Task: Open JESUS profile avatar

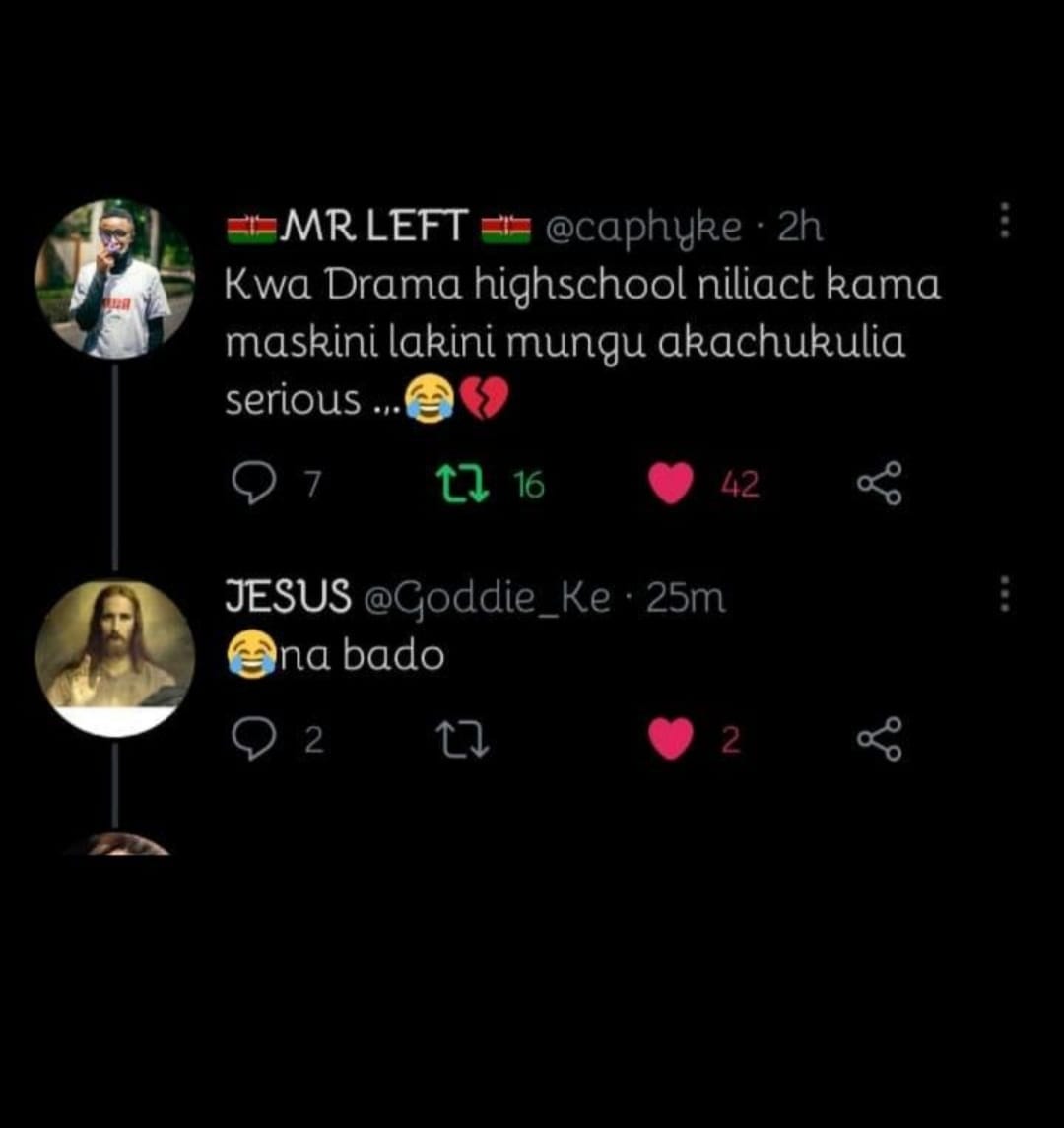Action: point(114,658)
